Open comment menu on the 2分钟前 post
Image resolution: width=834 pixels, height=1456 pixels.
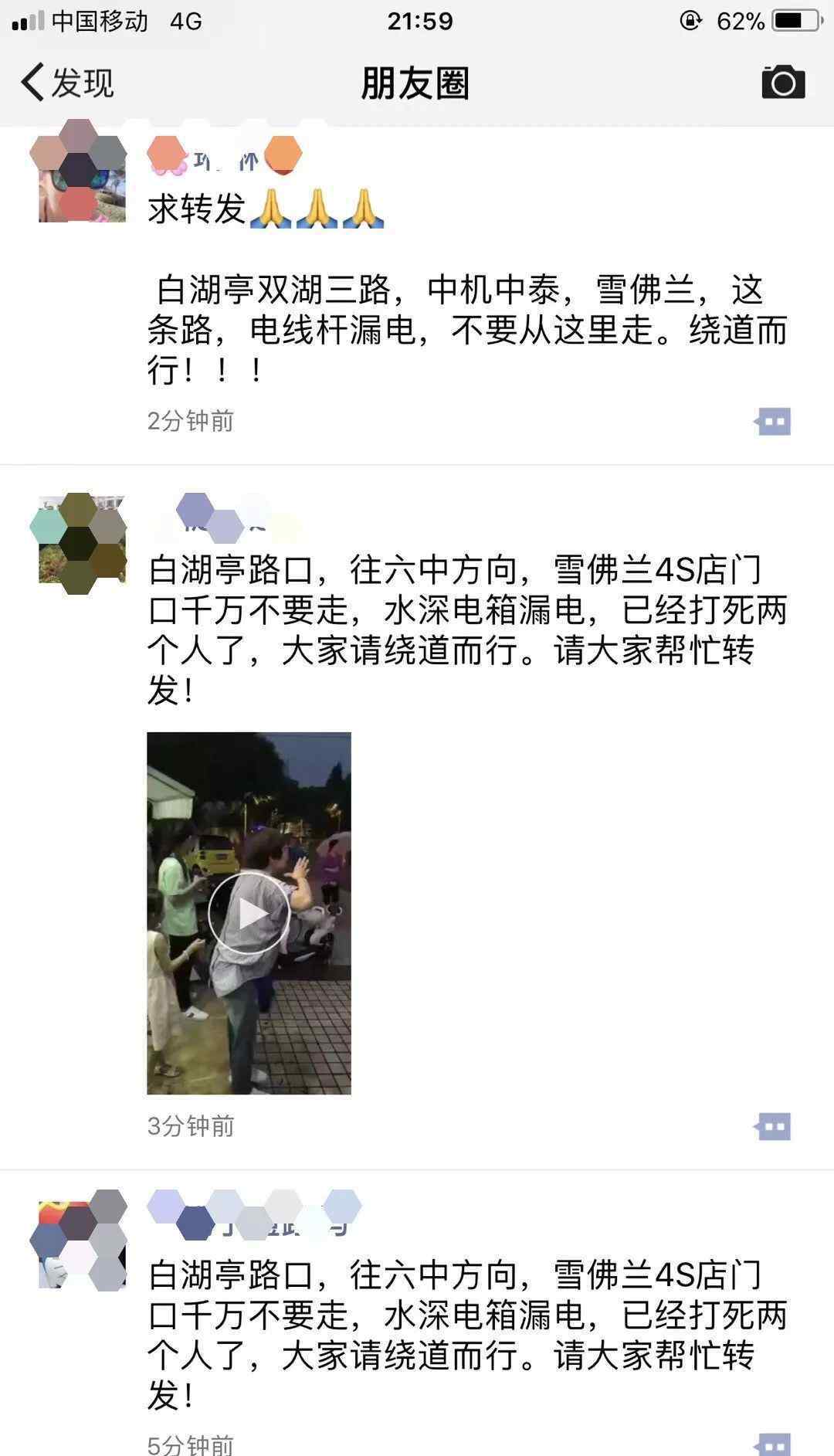click(x=773, y=422)
